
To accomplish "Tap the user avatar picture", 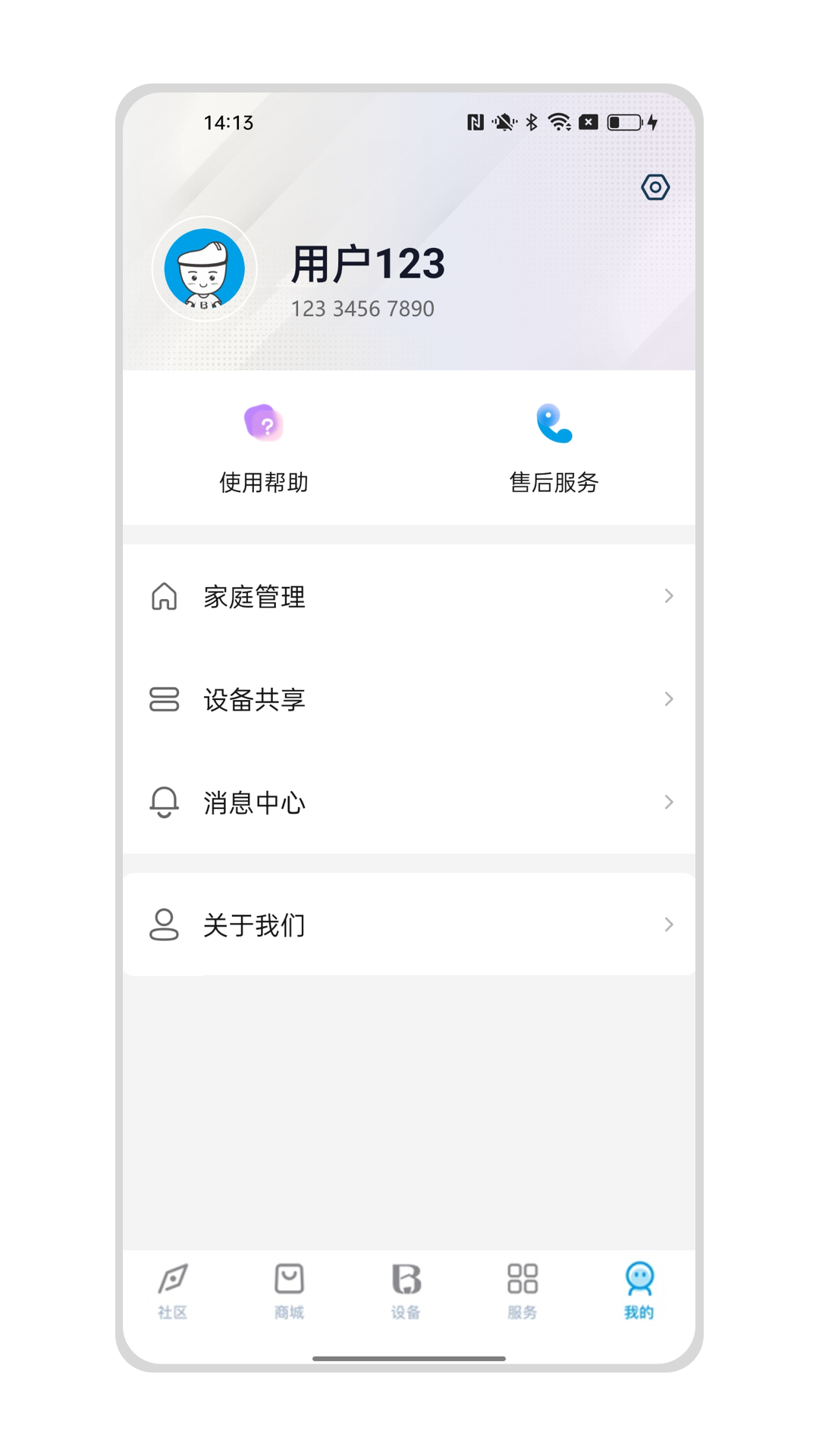I will click(205, 269).
